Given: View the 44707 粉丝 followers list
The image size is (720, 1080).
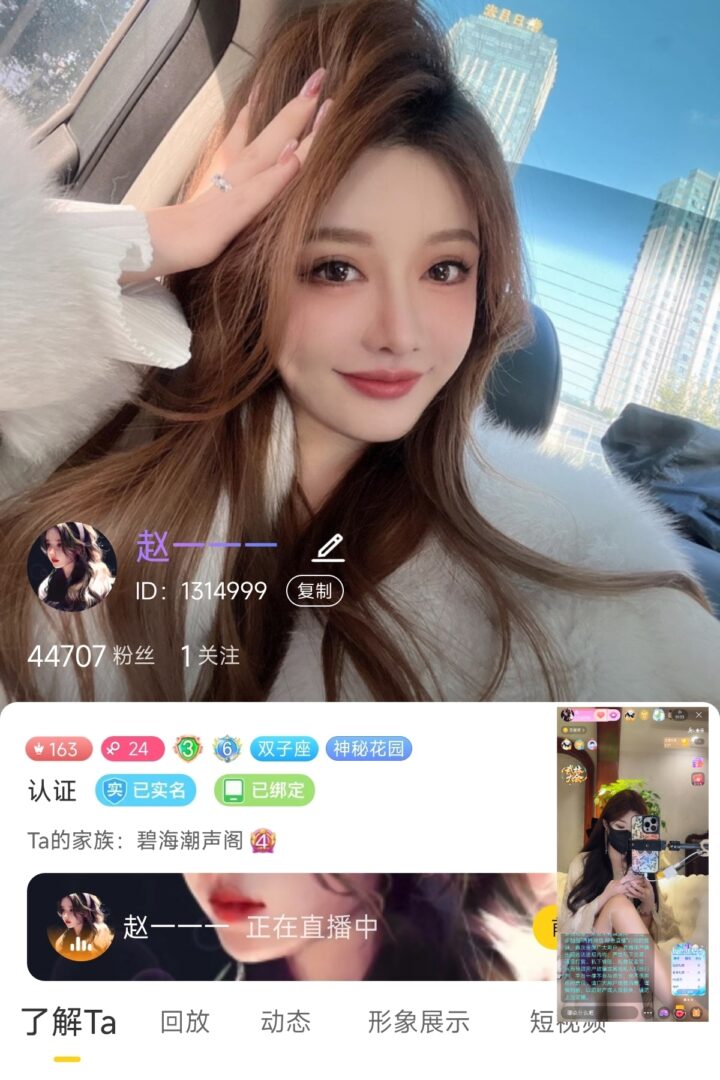Looking at the screenshot, I should [x=90, y=656].
